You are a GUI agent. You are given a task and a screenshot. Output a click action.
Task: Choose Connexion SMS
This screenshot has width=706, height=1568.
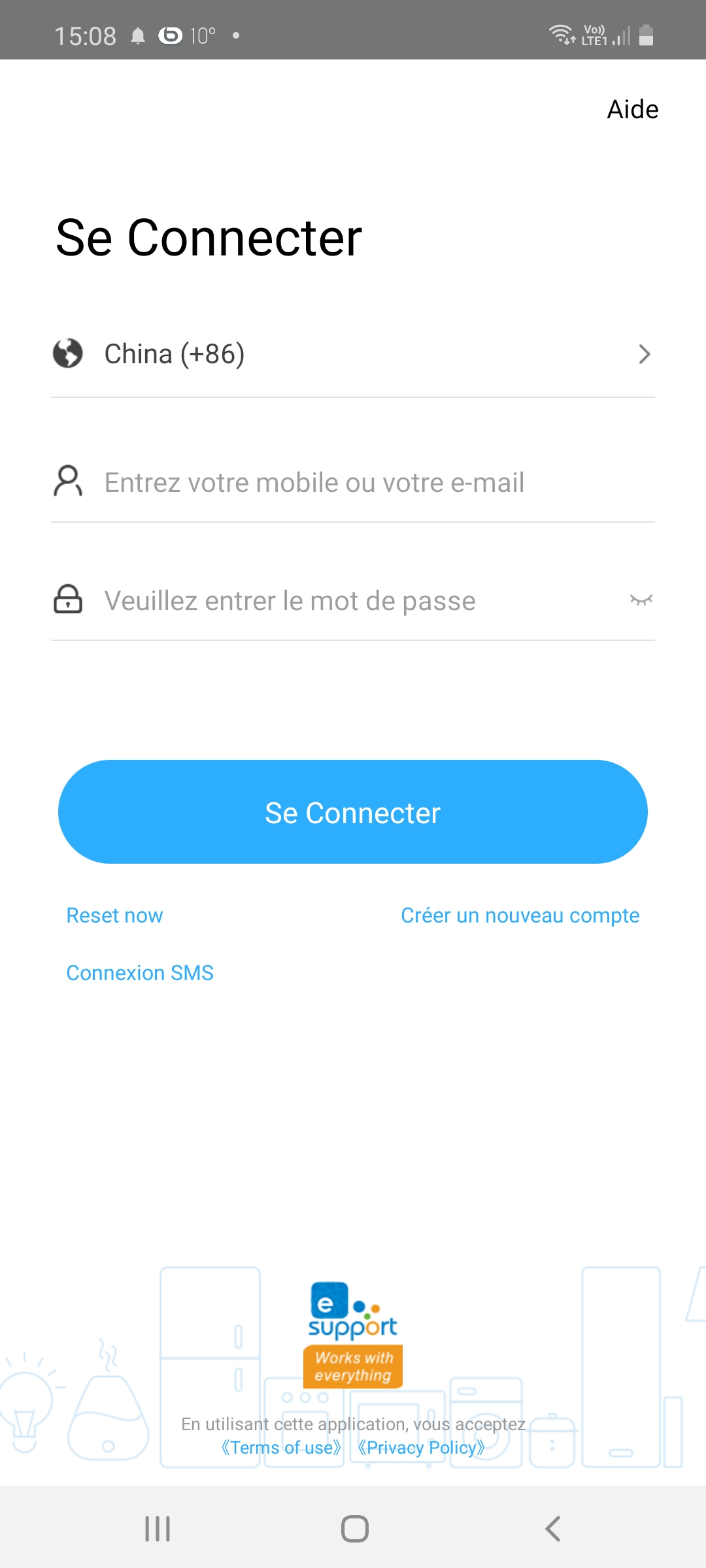click(x=140, y=973)
